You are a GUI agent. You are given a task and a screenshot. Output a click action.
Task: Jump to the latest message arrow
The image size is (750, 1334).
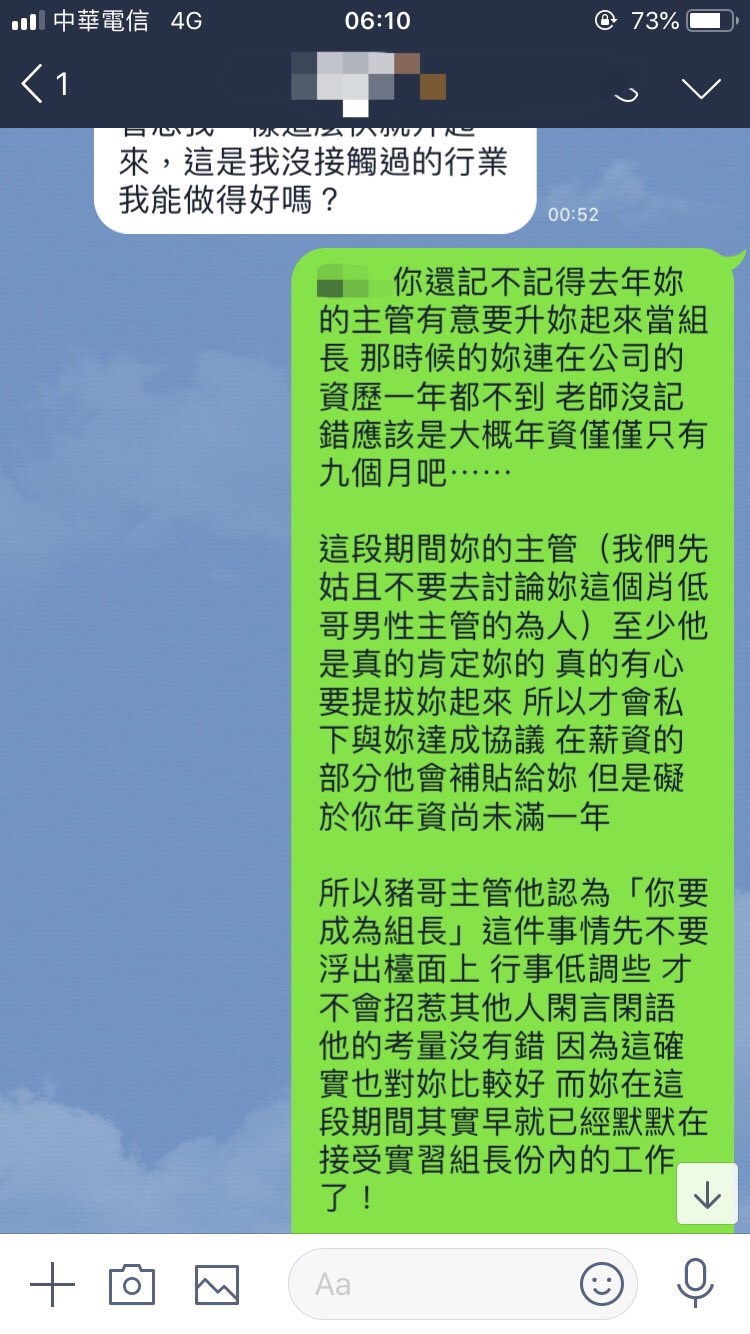point(707,1194)
